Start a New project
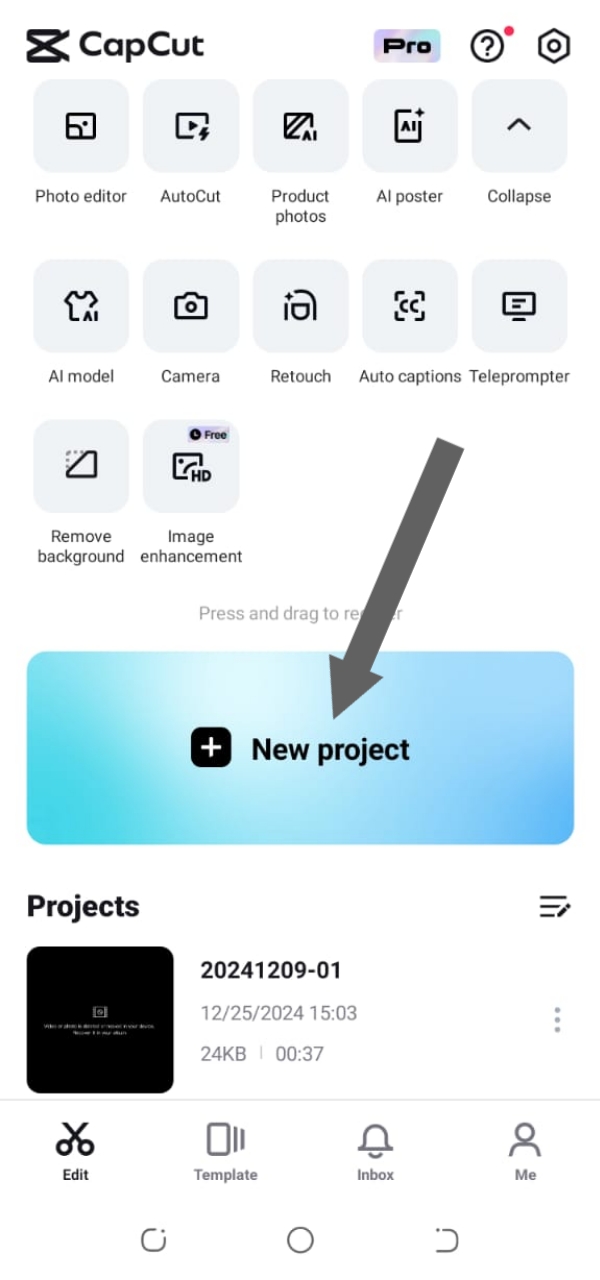The width and height of the screenshot is (600, 1280). [300, 748]
